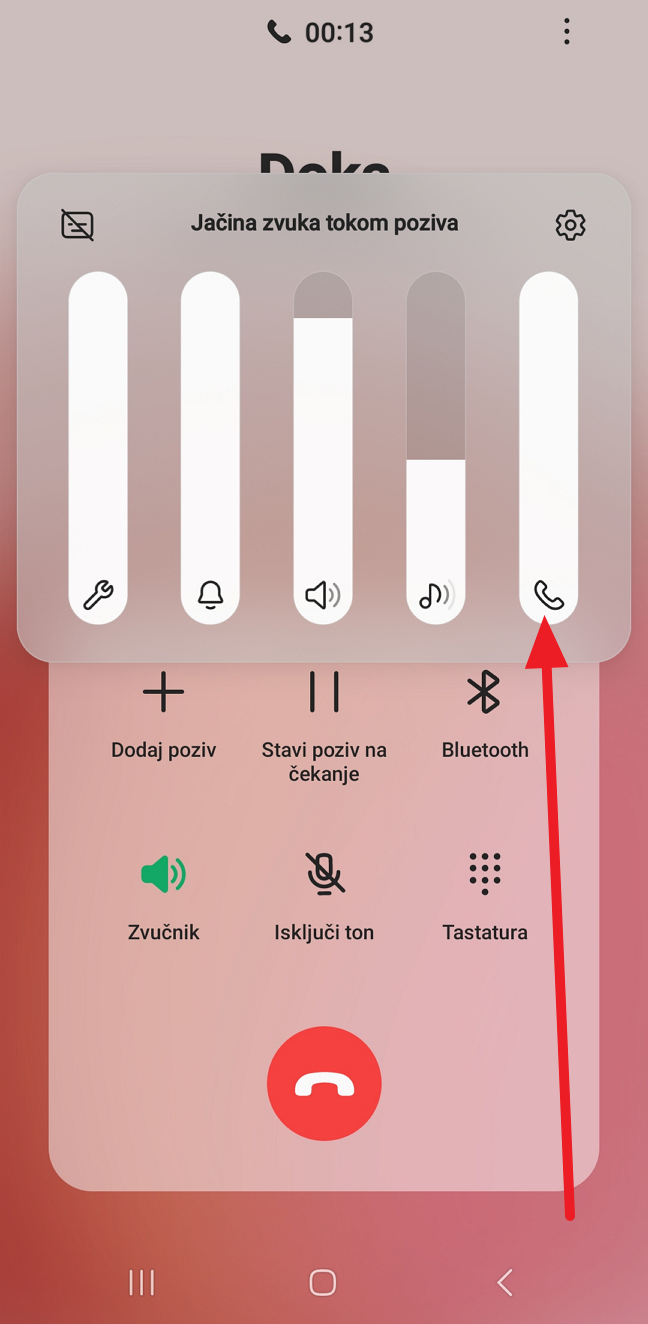Switch audio to Bluetooth
648x1324 pixels.
pos(485,715)
